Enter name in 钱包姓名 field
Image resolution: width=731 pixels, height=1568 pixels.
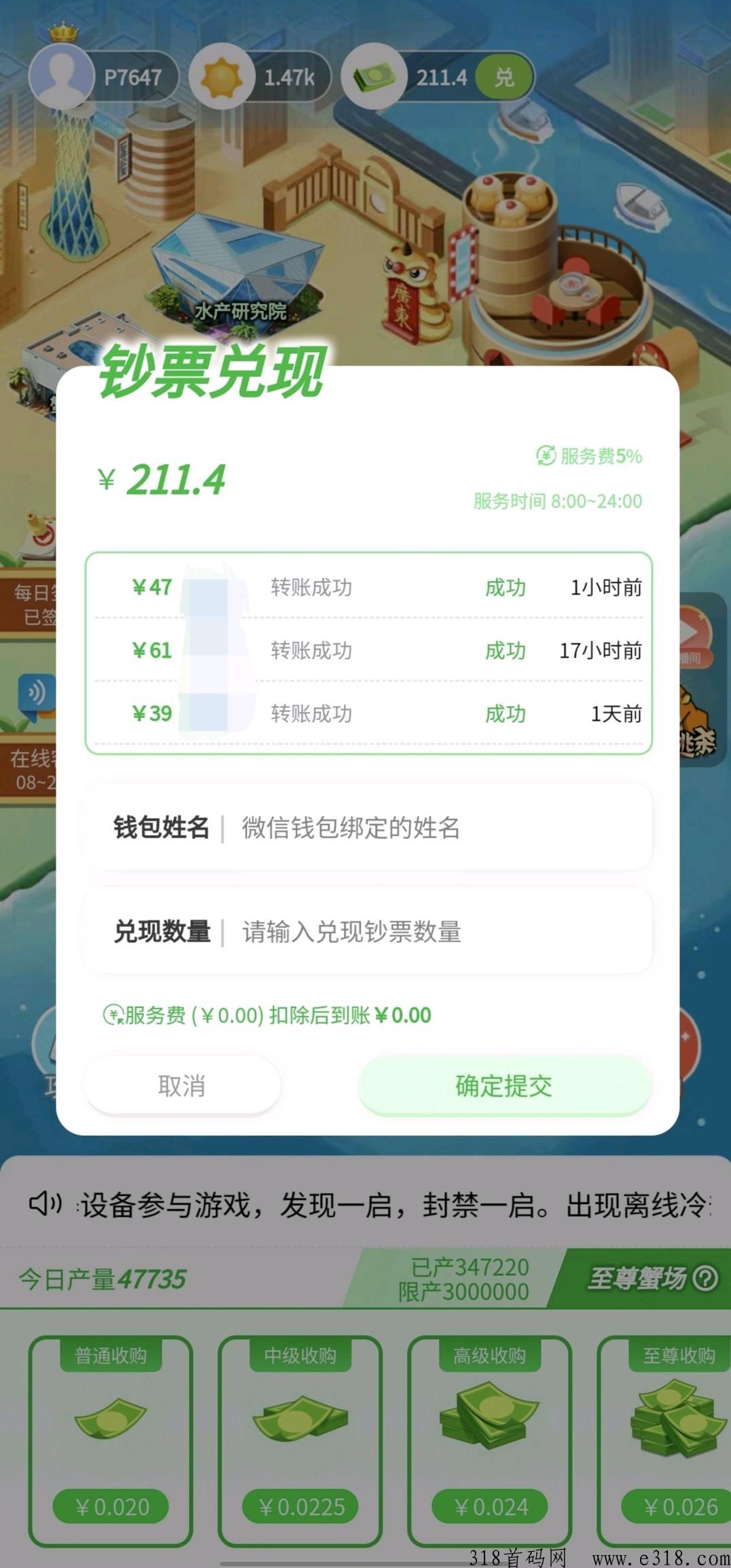click(368, 827)
